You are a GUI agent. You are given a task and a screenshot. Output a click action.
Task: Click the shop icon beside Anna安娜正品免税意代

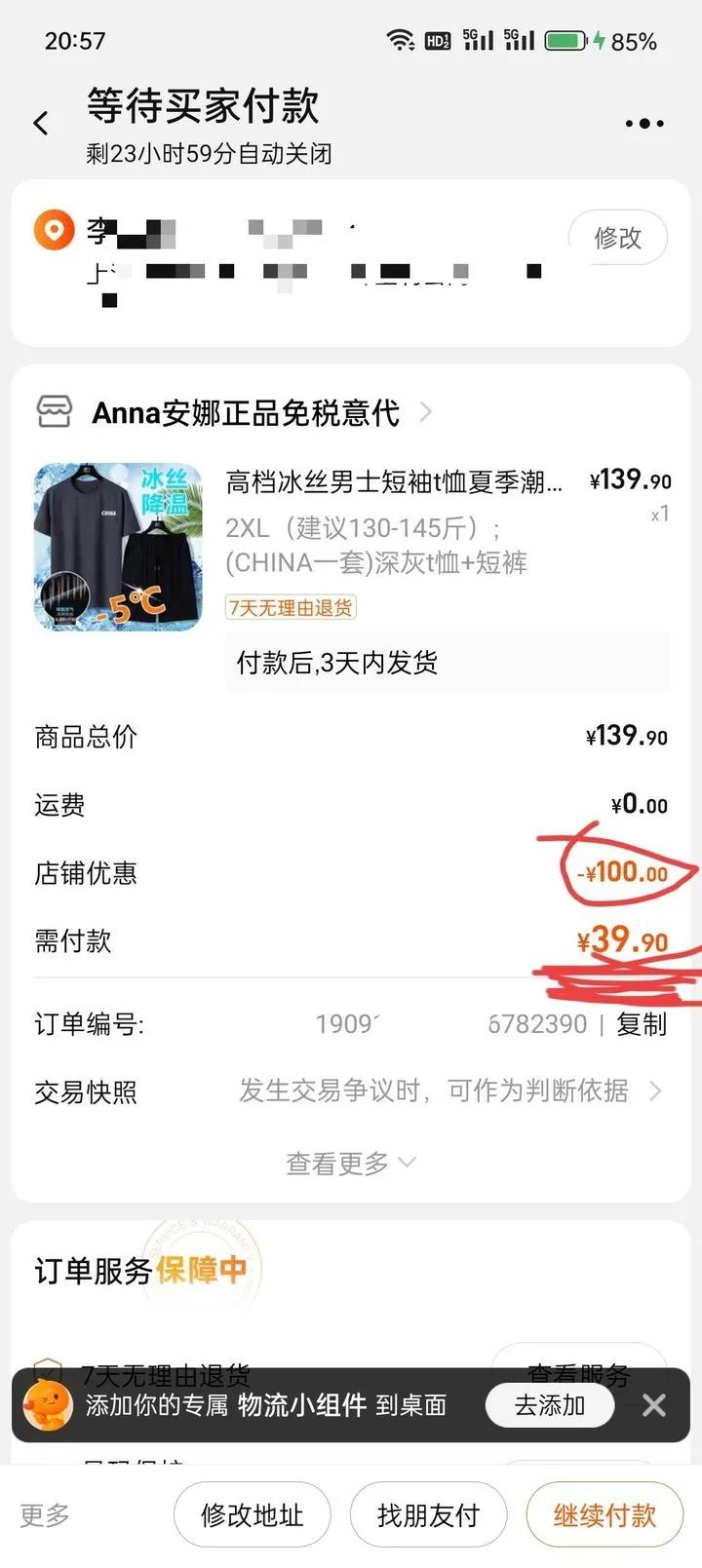pyautogui.click(x=56, y=411)
